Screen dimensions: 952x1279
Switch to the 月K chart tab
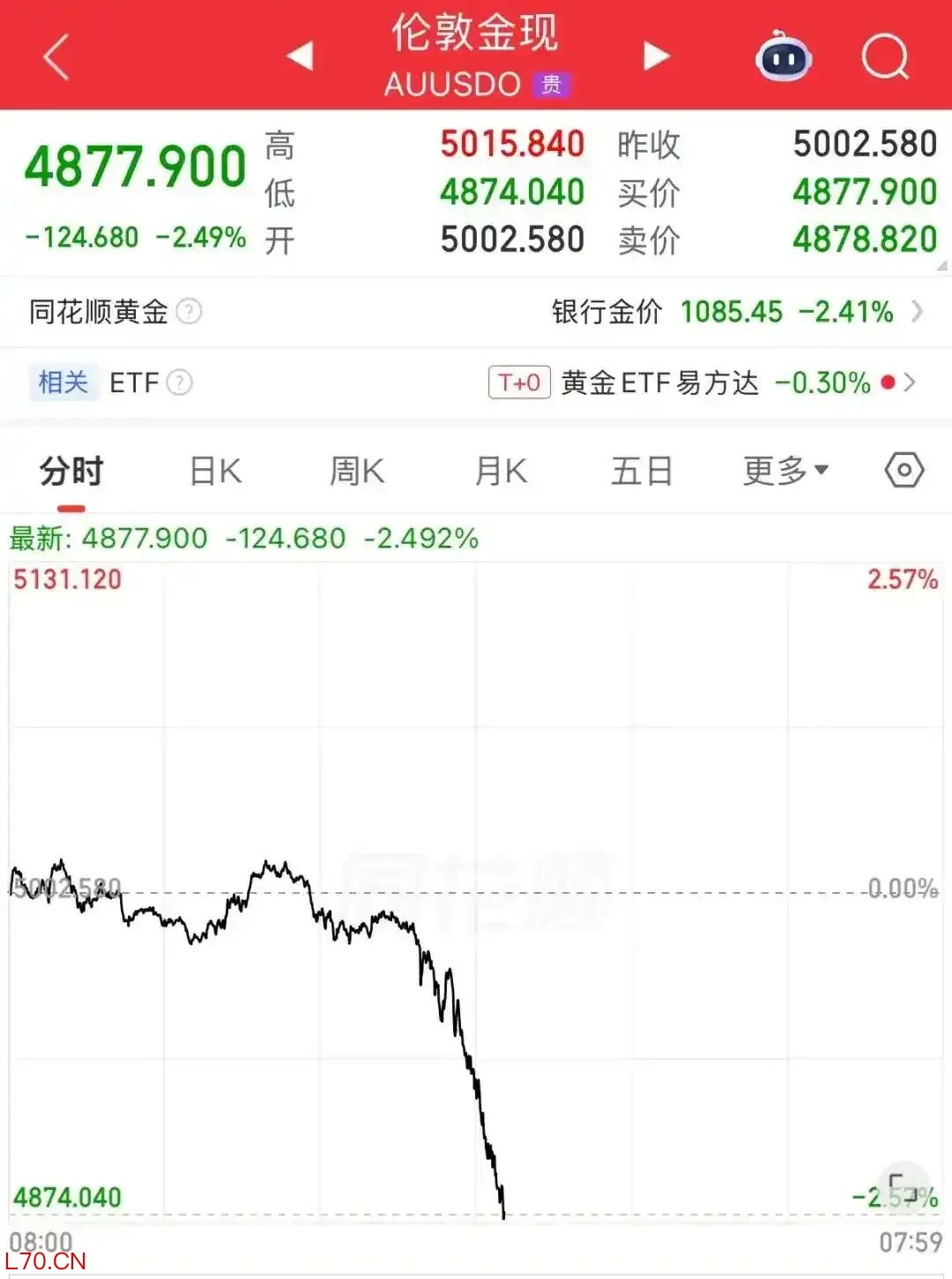pyautogui.click(x=501, y=471)
